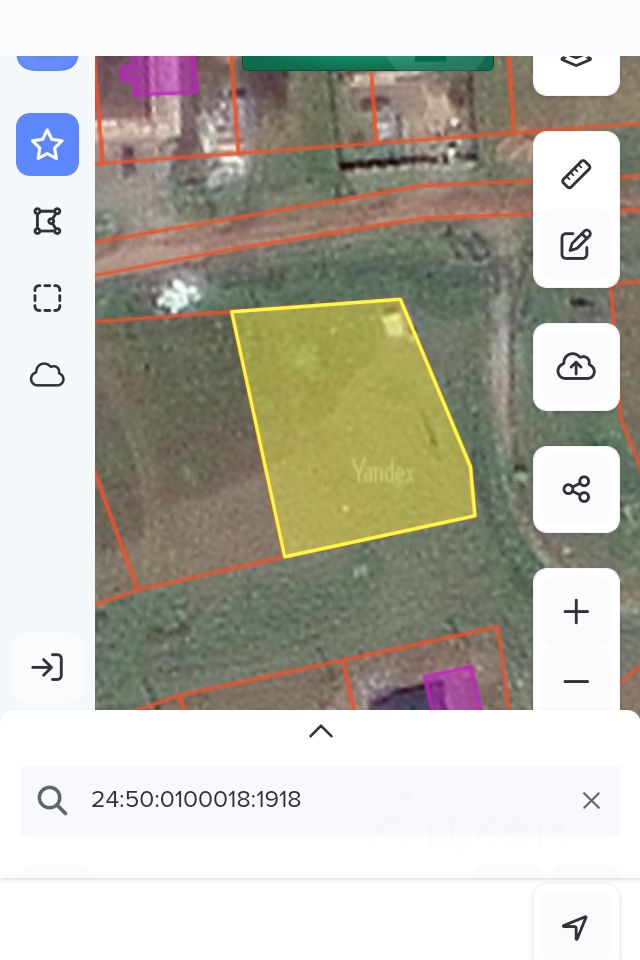Open the edit pencil tool
This screenshot has width=640, height=960.
pyautogui.click(x=576, y=245)
